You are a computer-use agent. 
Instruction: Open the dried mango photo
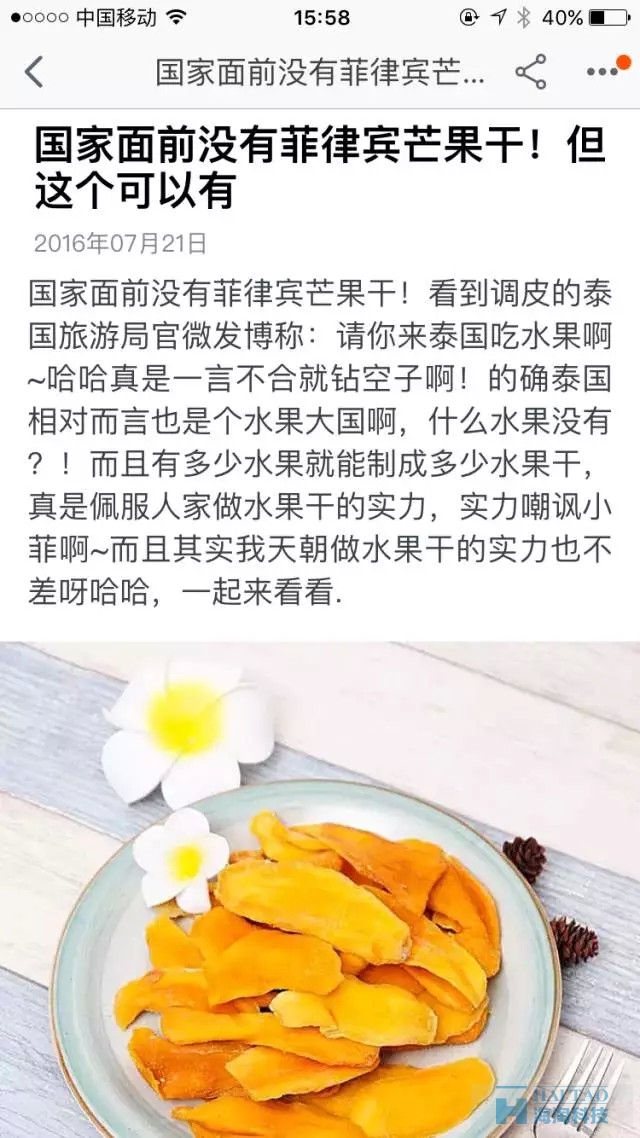(320, 890)
